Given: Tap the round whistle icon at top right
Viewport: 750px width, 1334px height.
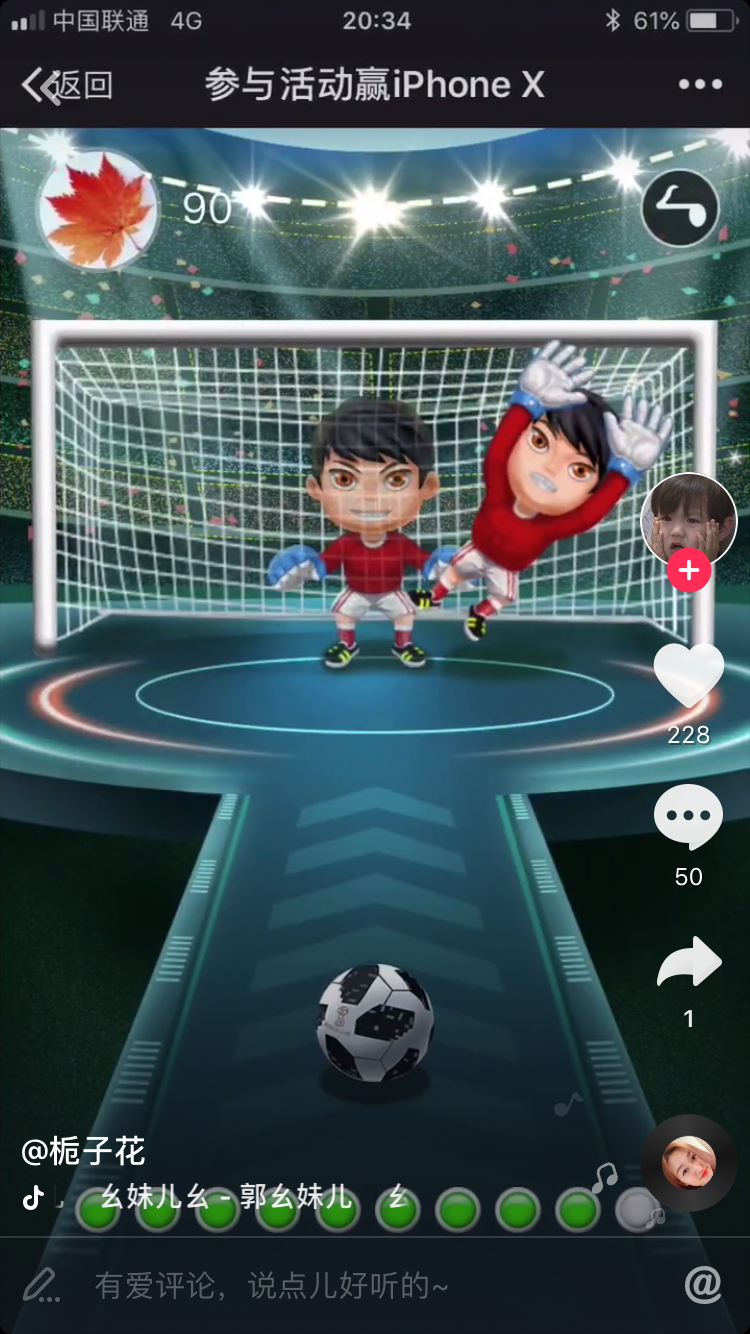Looking at the screenshot, I should [680, 209].
